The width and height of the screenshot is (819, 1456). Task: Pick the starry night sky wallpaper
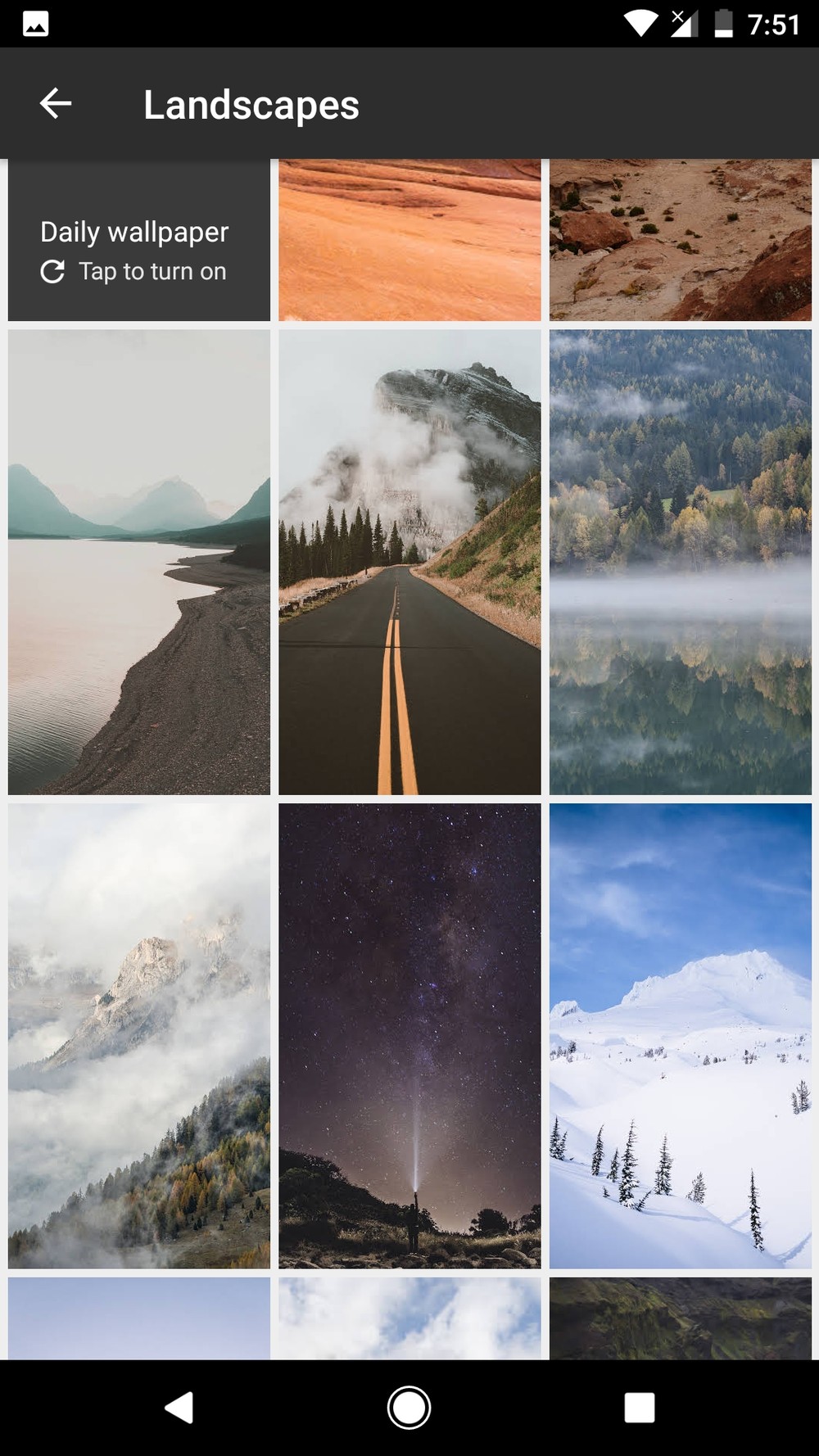pyautogui.click(x=409, y=1035)
